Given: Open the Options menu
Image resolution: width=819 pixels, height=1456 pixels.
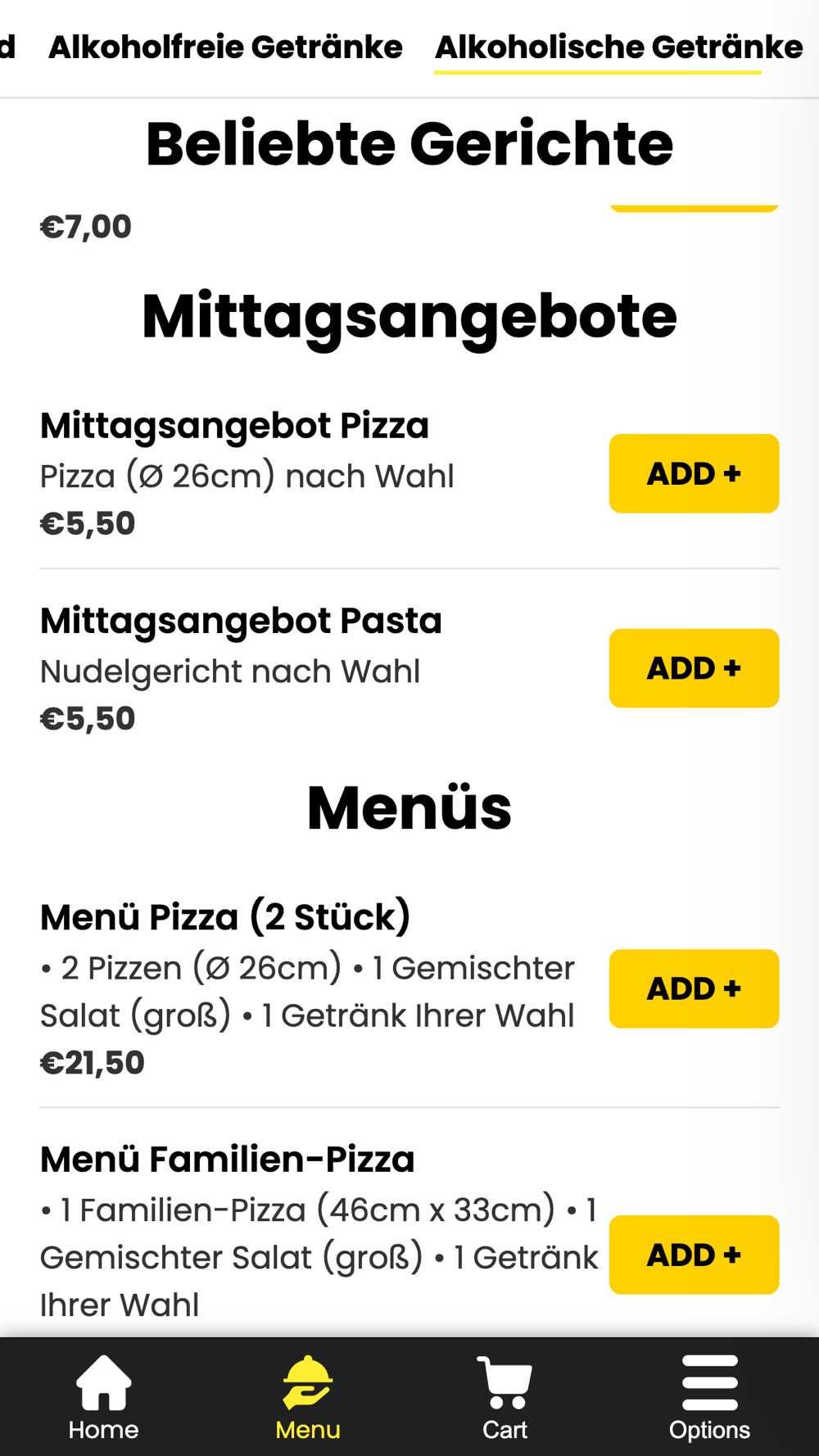Looking at the screenshot, I should click(709, 1398).
